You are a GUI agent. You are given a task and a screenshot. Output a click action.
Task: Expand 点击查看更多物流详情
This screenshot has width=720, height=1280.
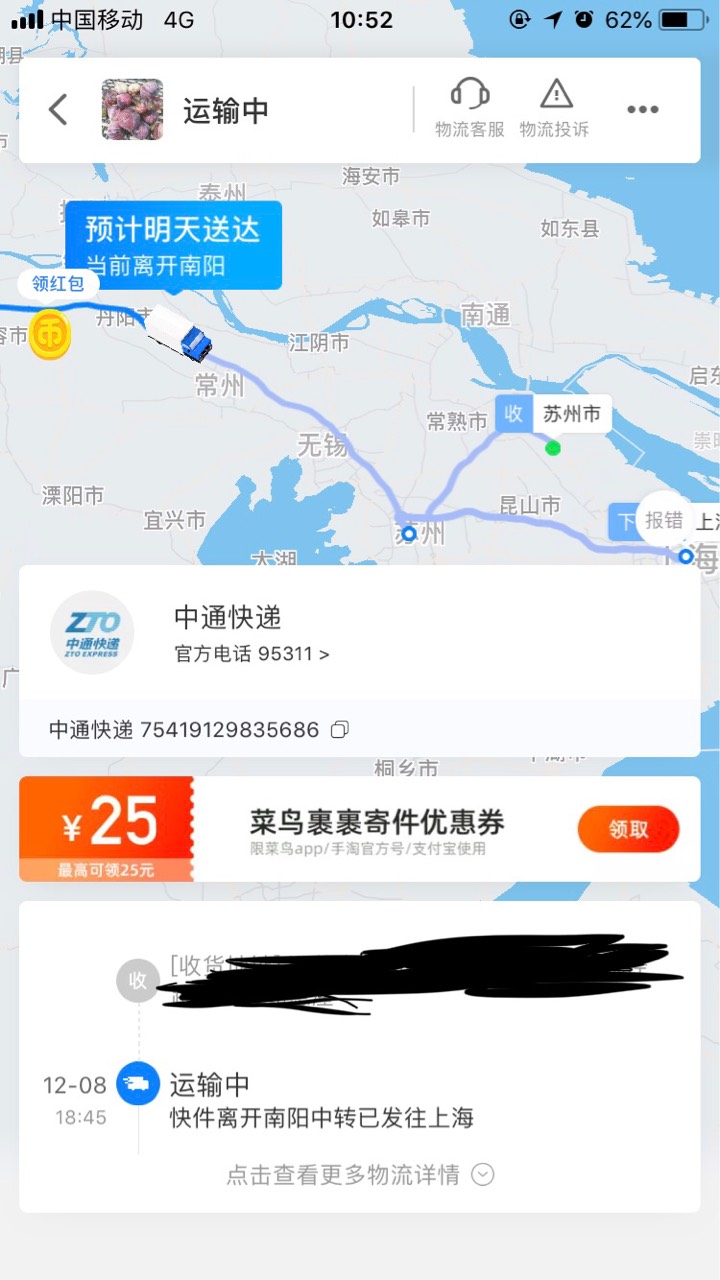360,1175
